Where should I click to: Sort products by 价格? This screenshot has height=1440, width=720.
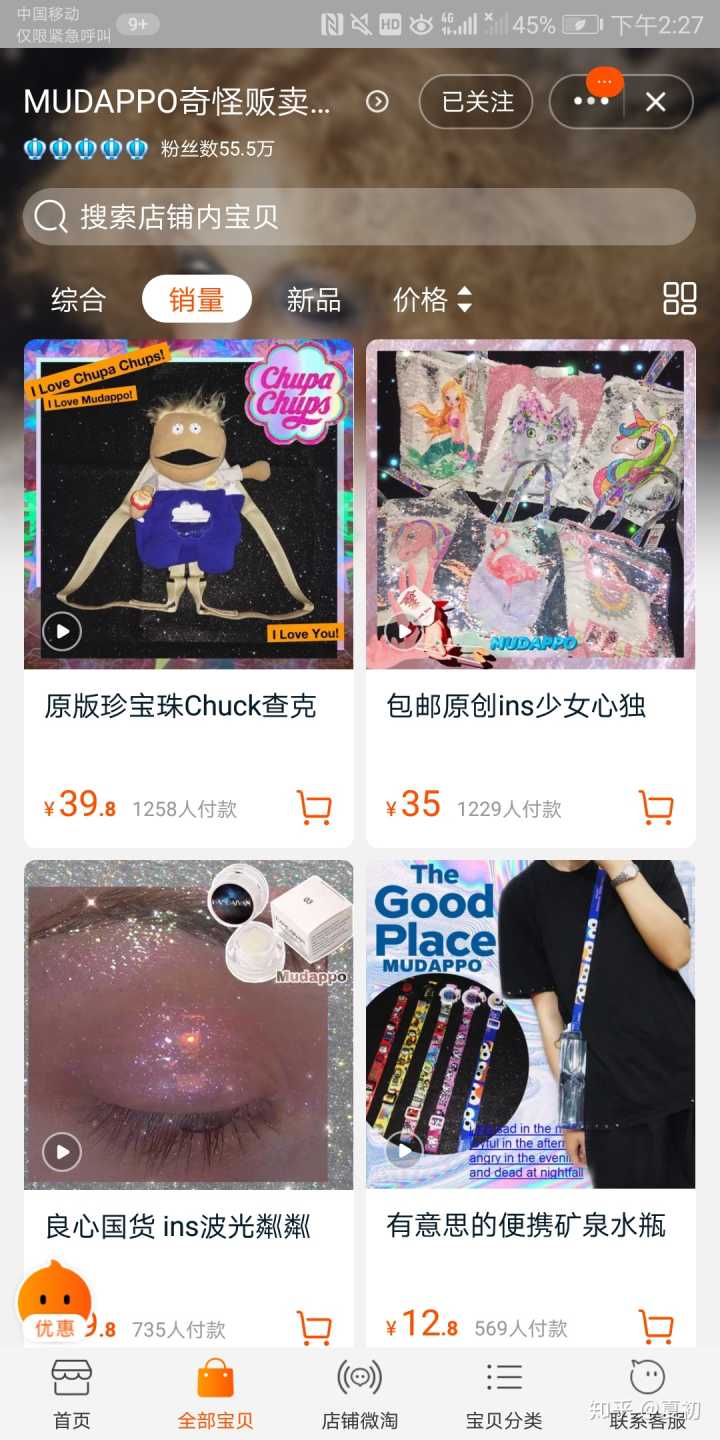tap(431, 299)
